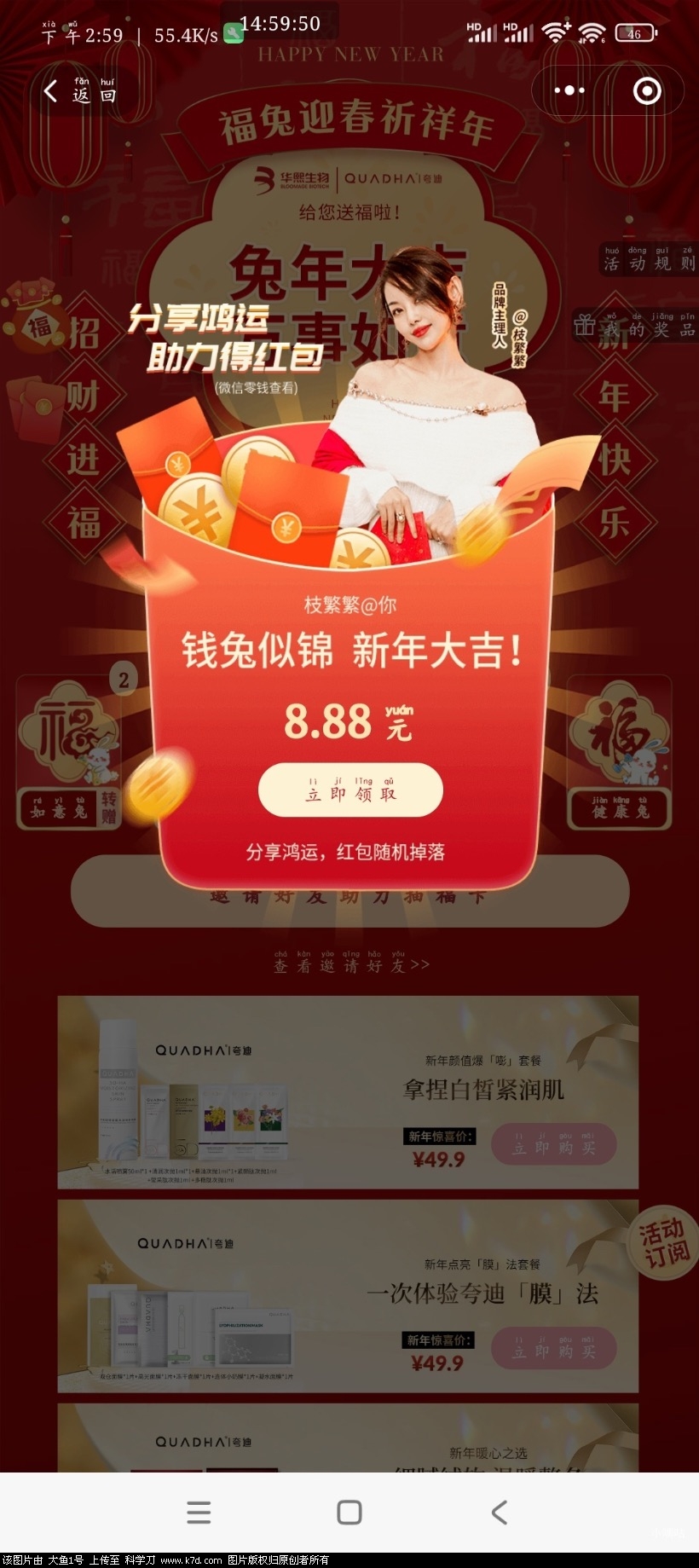Close the mini program with the circle icon
The width and height of the screenshot is (699, 1568).
(646, 90)
